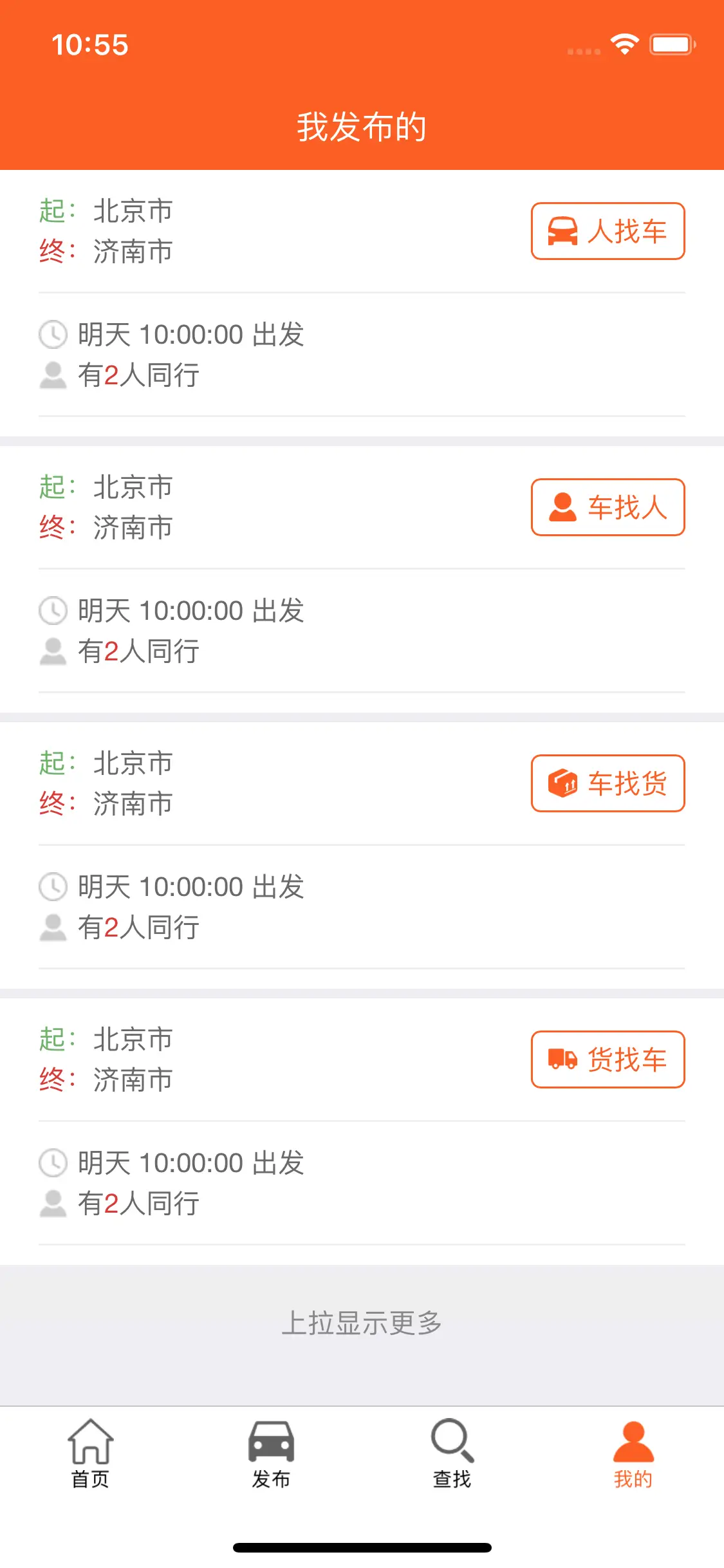The width and height of the screenshot is (724, 1568).
Task: Tap the 车找人 button
Action: [608, 507]
